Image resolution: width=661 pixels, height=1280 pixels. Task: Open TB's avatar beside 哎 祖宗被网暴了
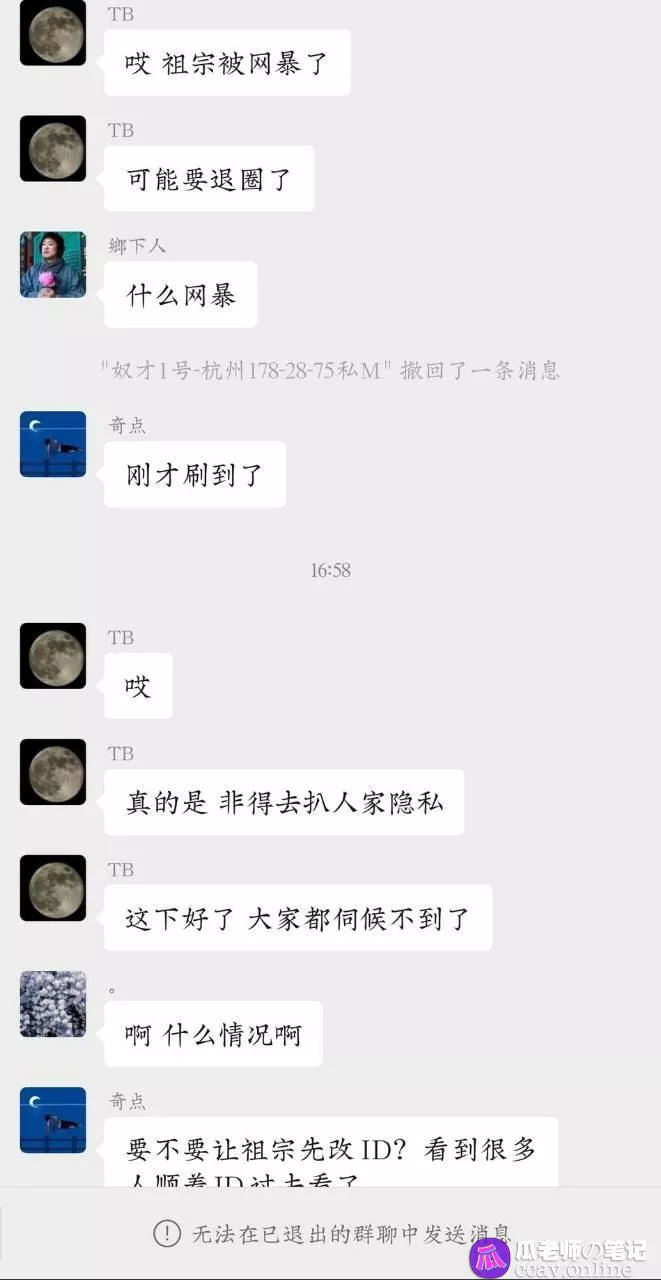pyautogui.click(x=53, y=33)
